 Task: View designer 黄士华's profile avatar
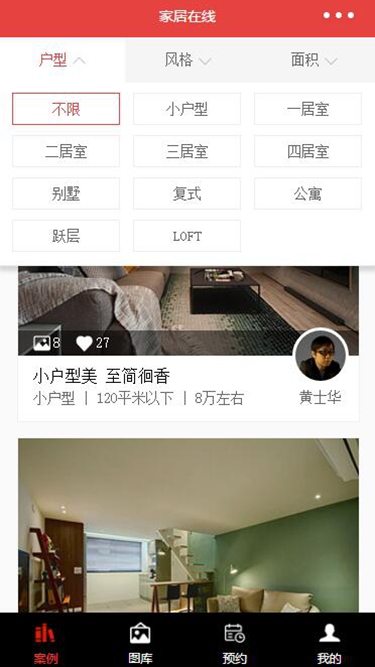coord(321,356)
